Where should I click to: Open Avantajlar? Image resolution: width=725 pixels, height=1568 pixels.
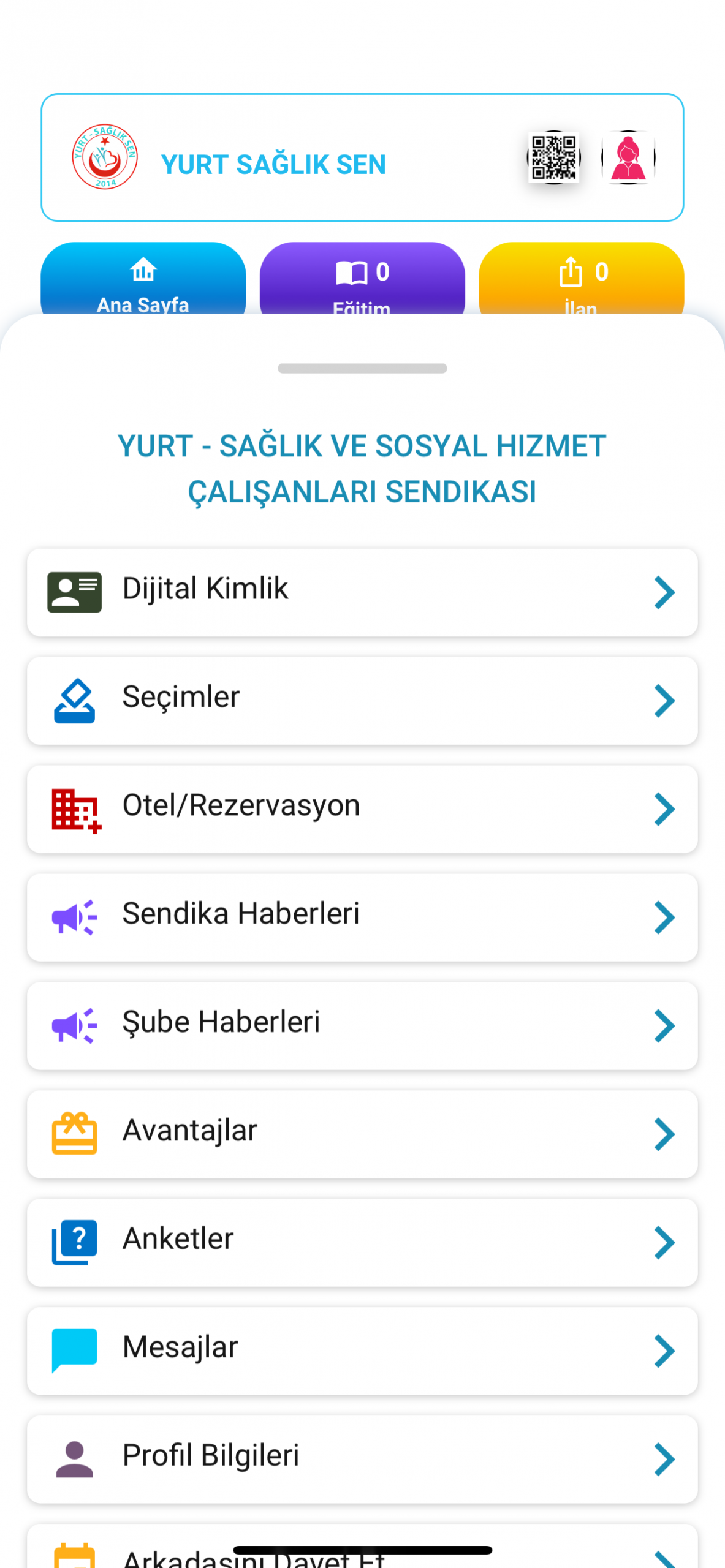(x=362, y=1134)
